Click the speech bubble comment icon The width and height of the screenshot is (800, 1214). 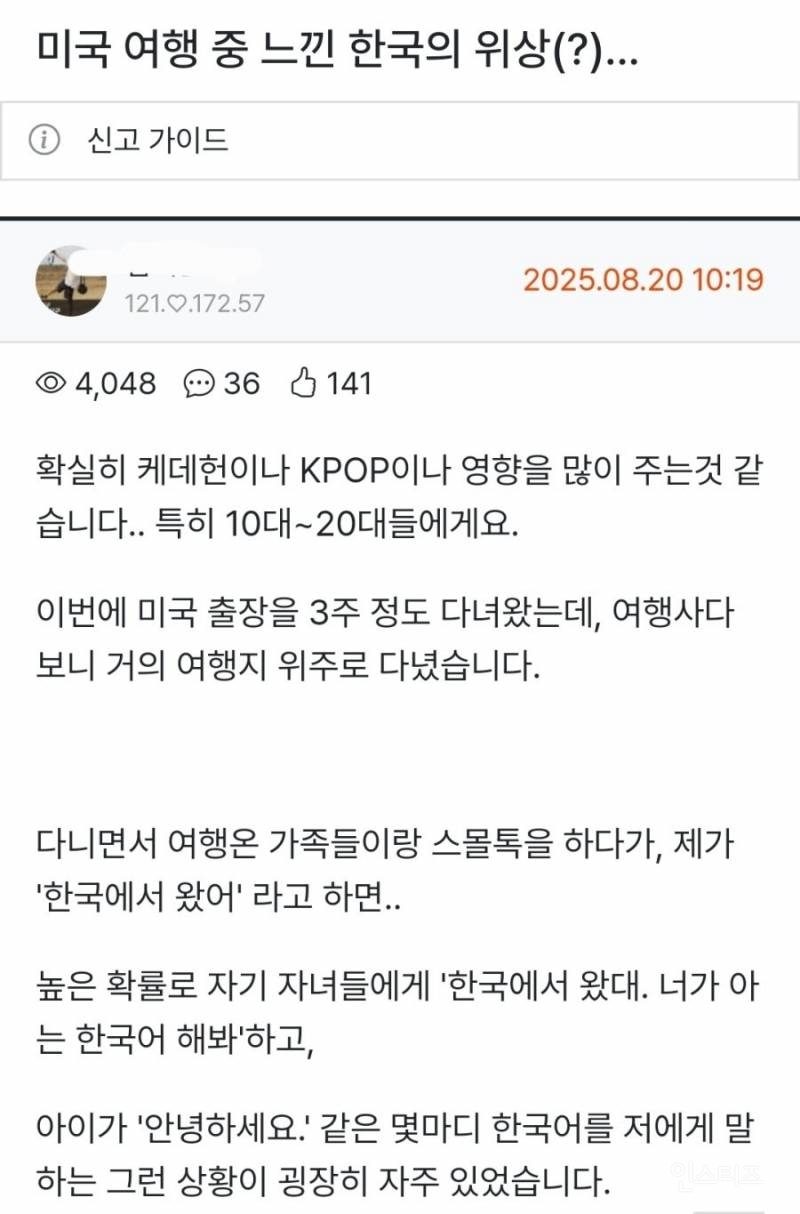coord(200,382)
